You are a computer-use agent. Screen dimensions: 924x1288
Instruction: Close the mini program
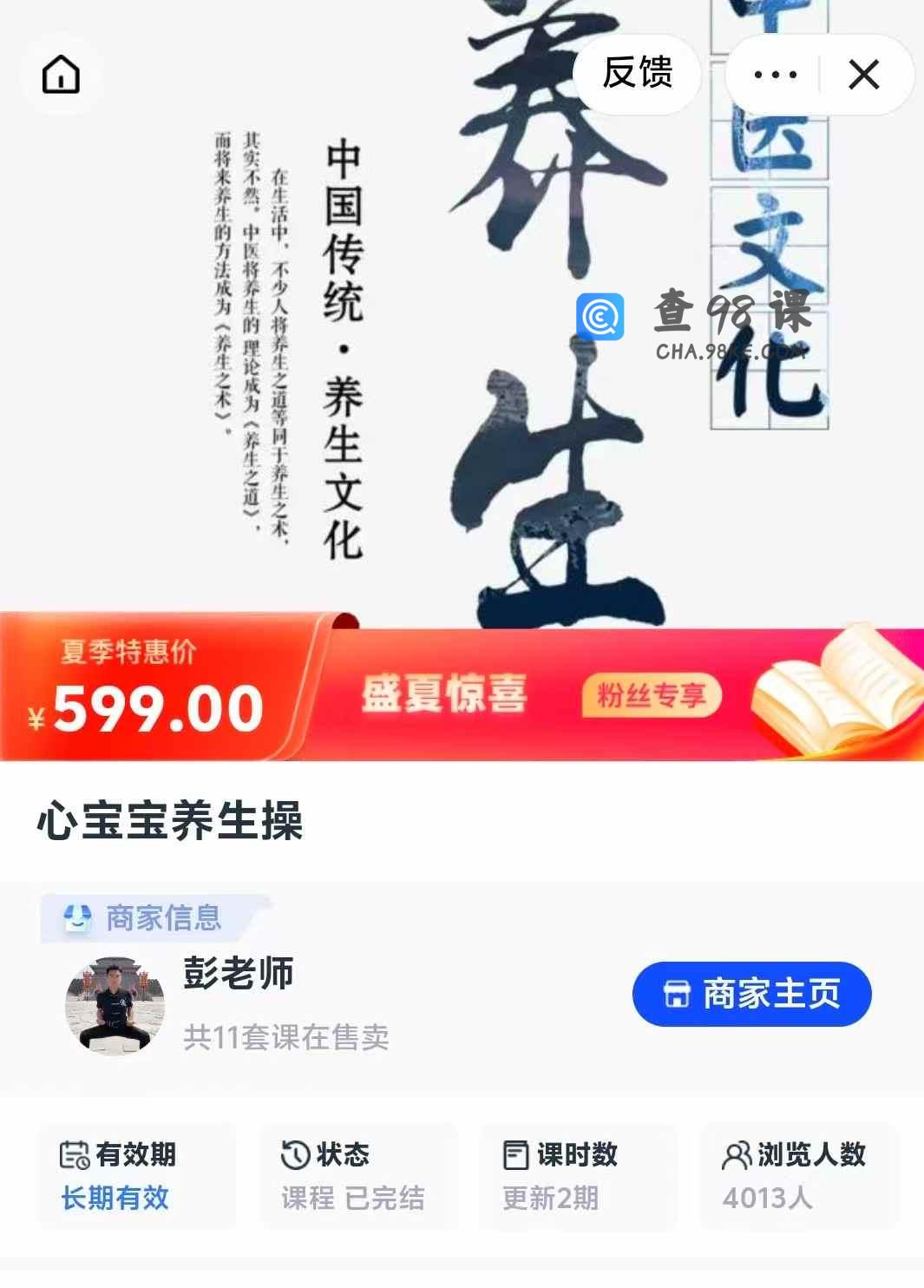click(863, 75)
